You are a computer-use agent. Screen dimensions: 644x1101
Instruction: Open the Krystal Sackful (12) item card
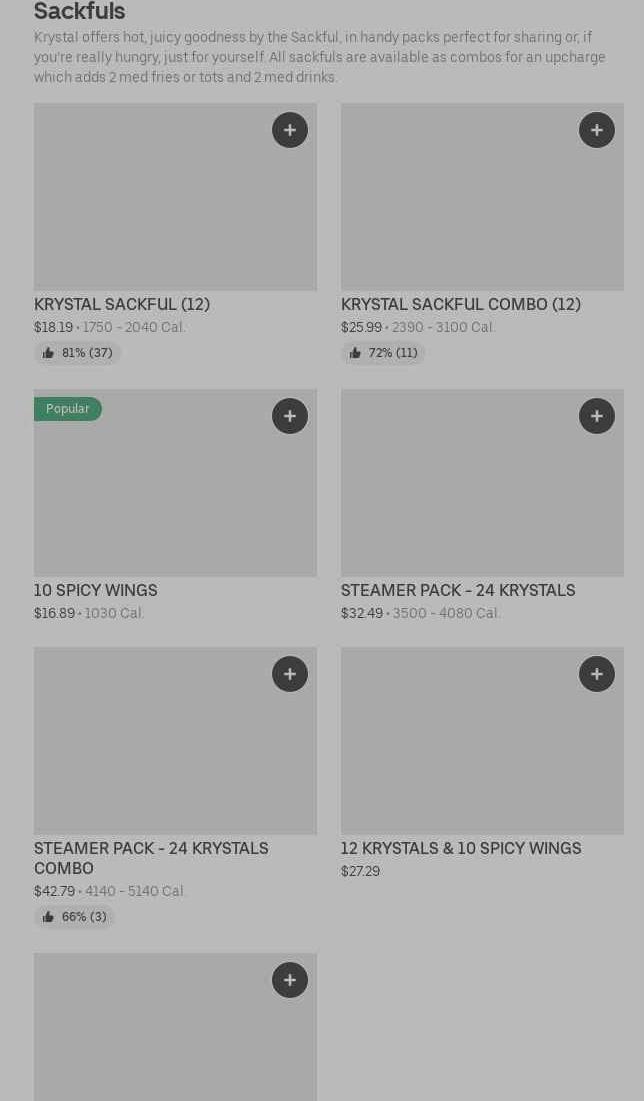(175, 234)
